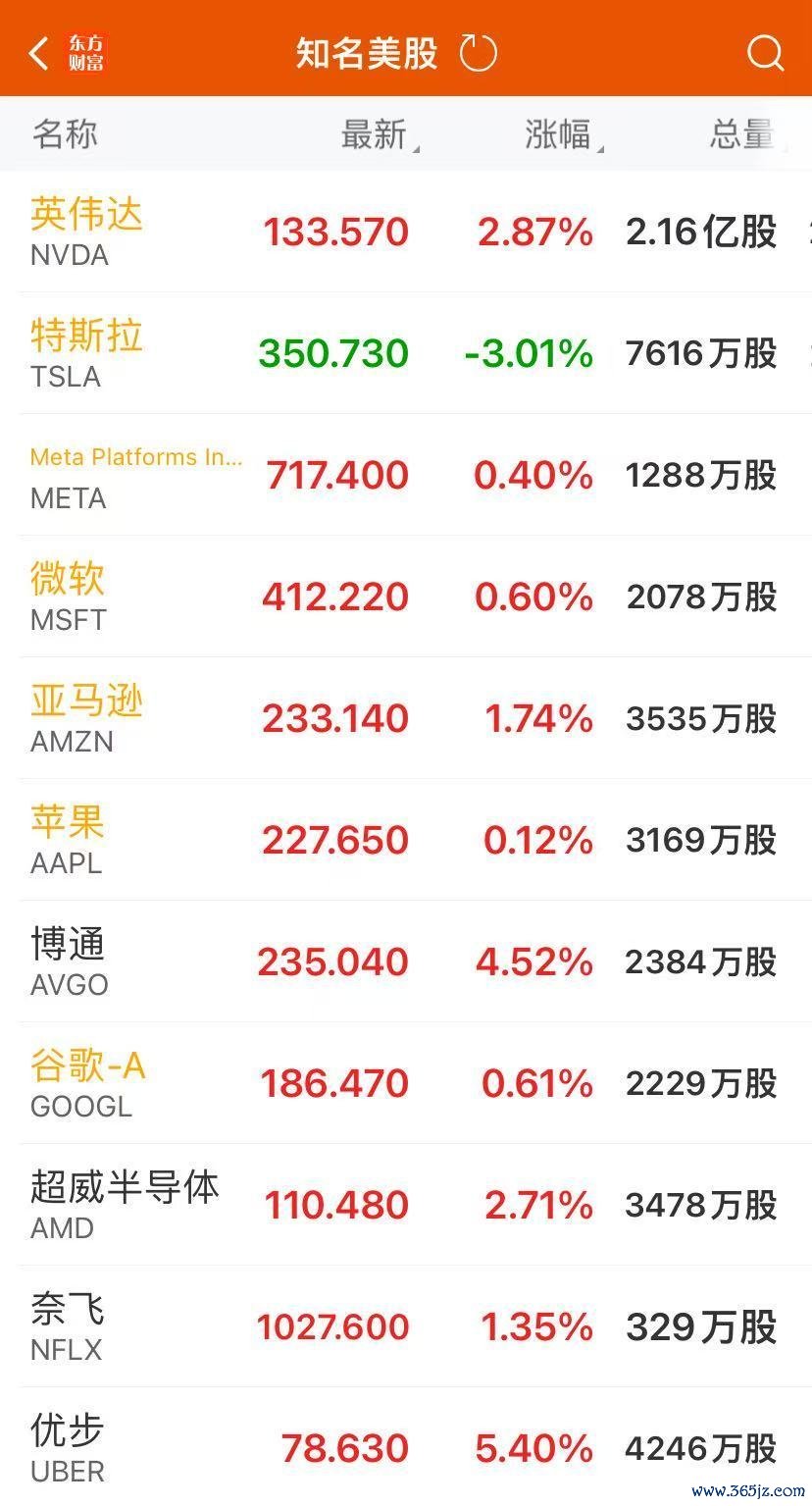
Task: Open the 谷歌-A GOOGL row
Action: [406, 1083]
